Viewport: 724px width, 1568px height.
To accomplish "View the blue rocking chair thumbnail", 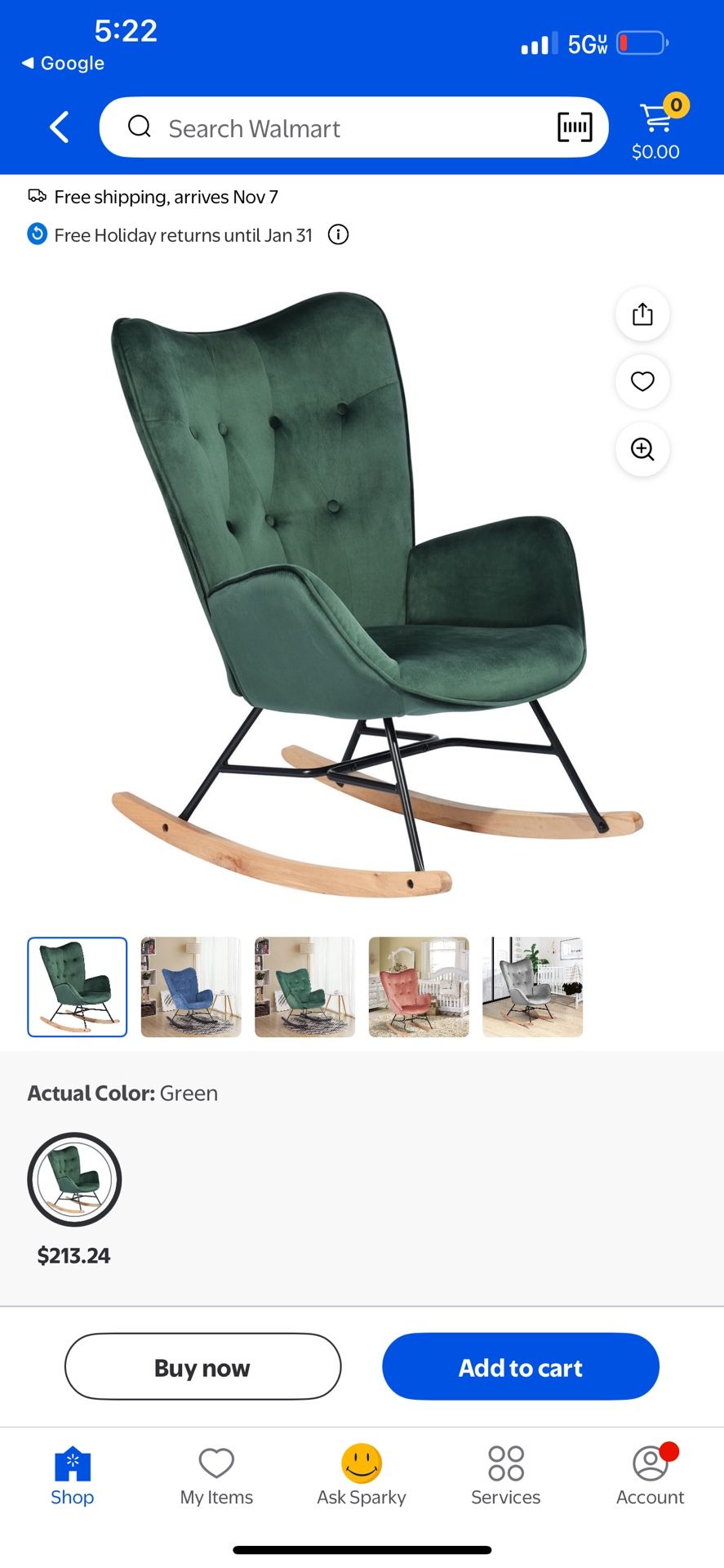I will [191, 987].
